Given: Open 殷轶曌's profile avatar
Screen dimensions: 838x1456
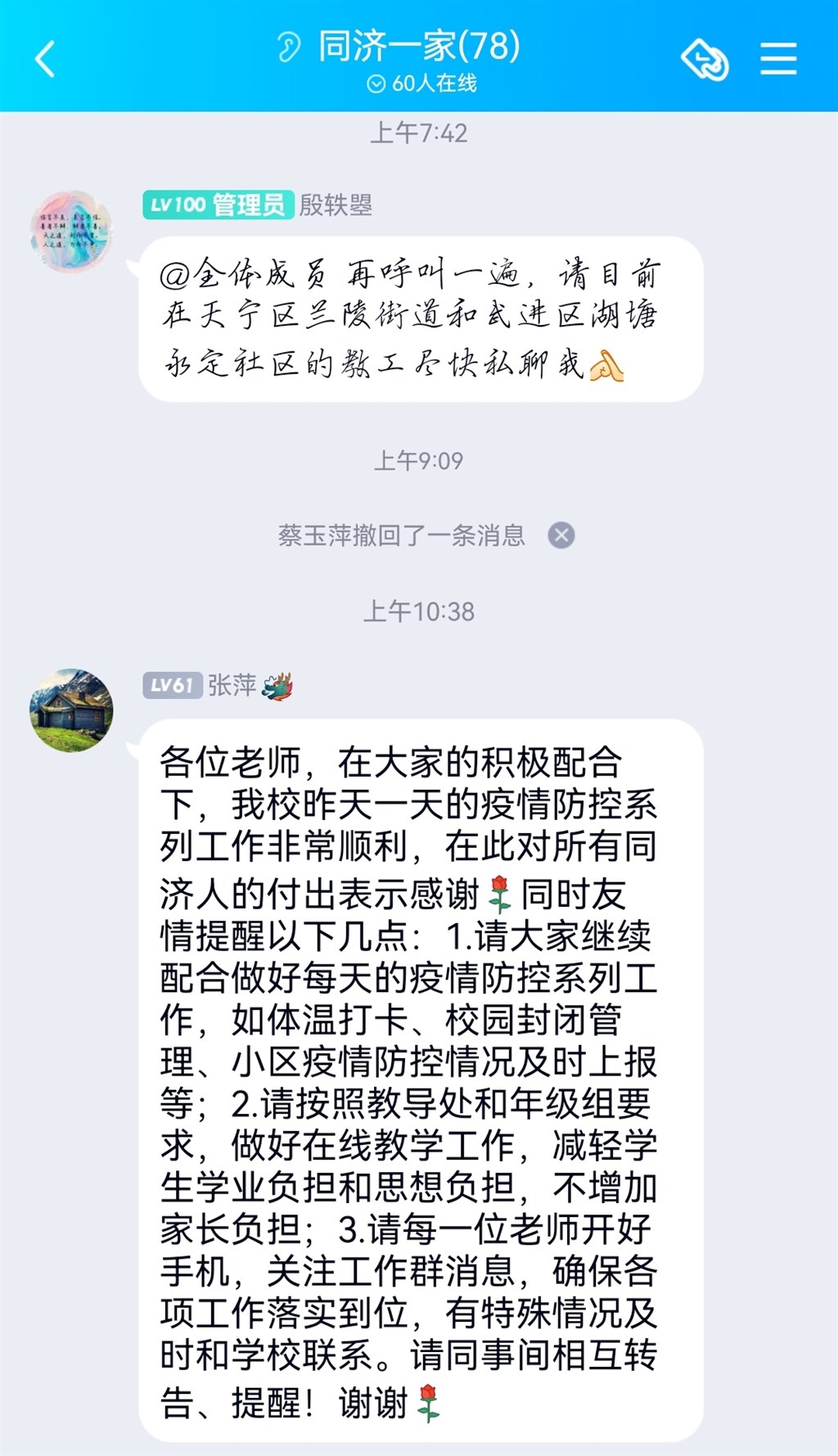Looking at the screenshot, I should coord(71,232).
